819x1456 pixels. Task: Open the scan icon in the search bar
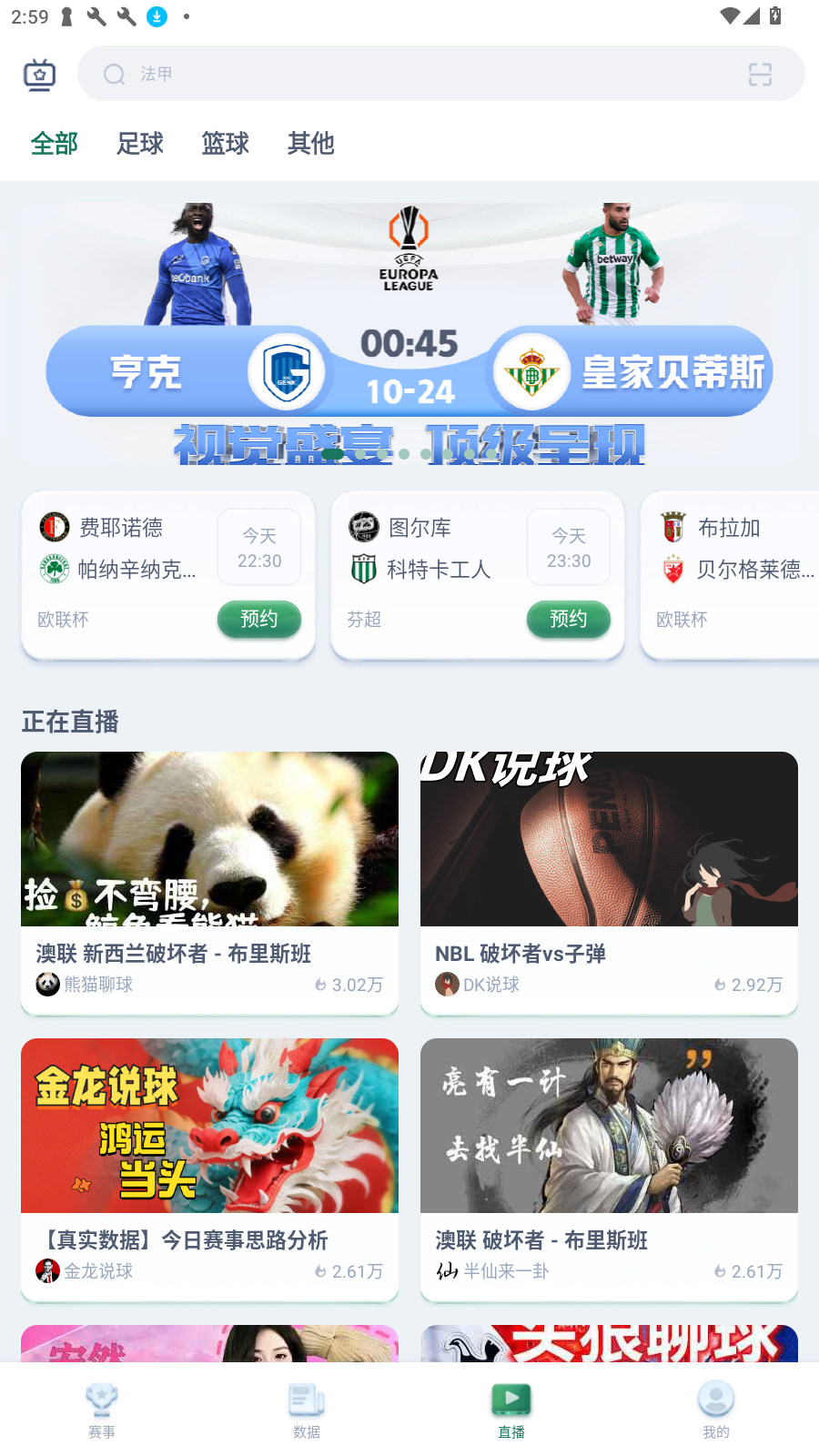(x=760, y=75)
